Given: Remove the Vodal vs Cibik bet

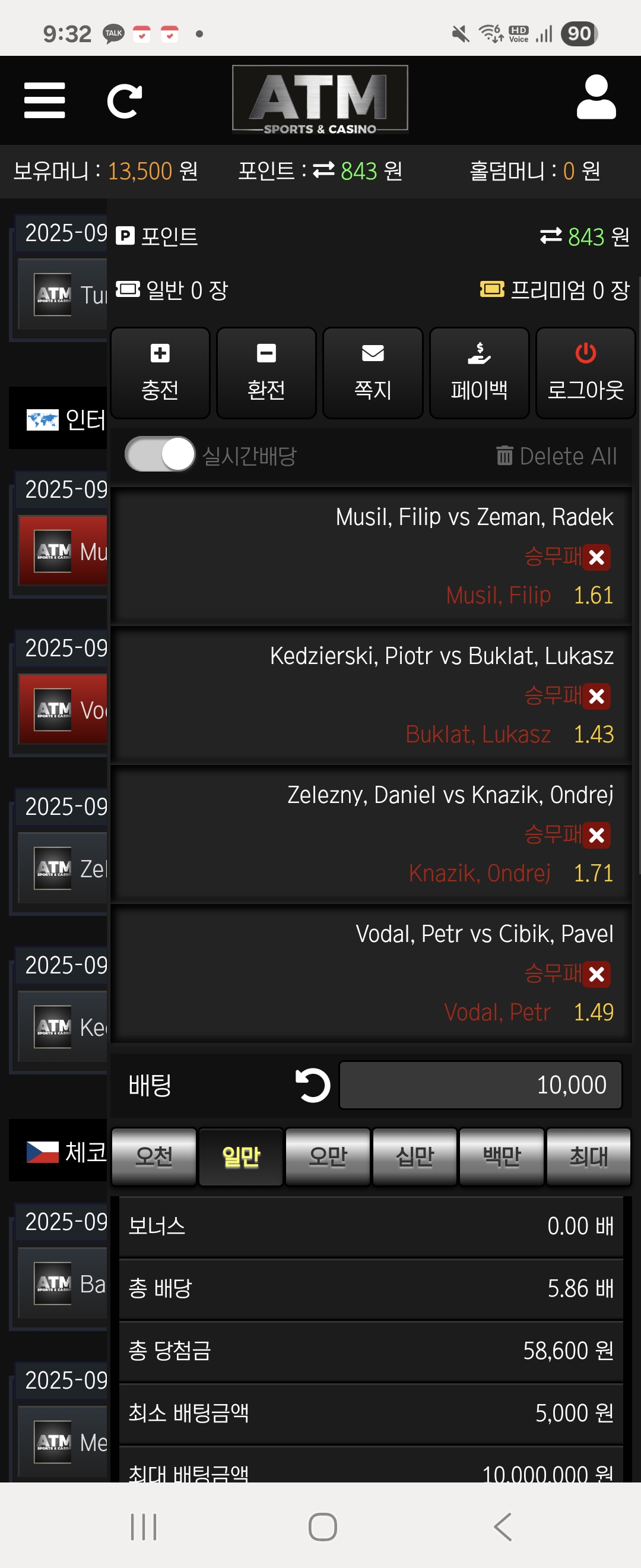Looking at the screenshot, I should (596, 974).
